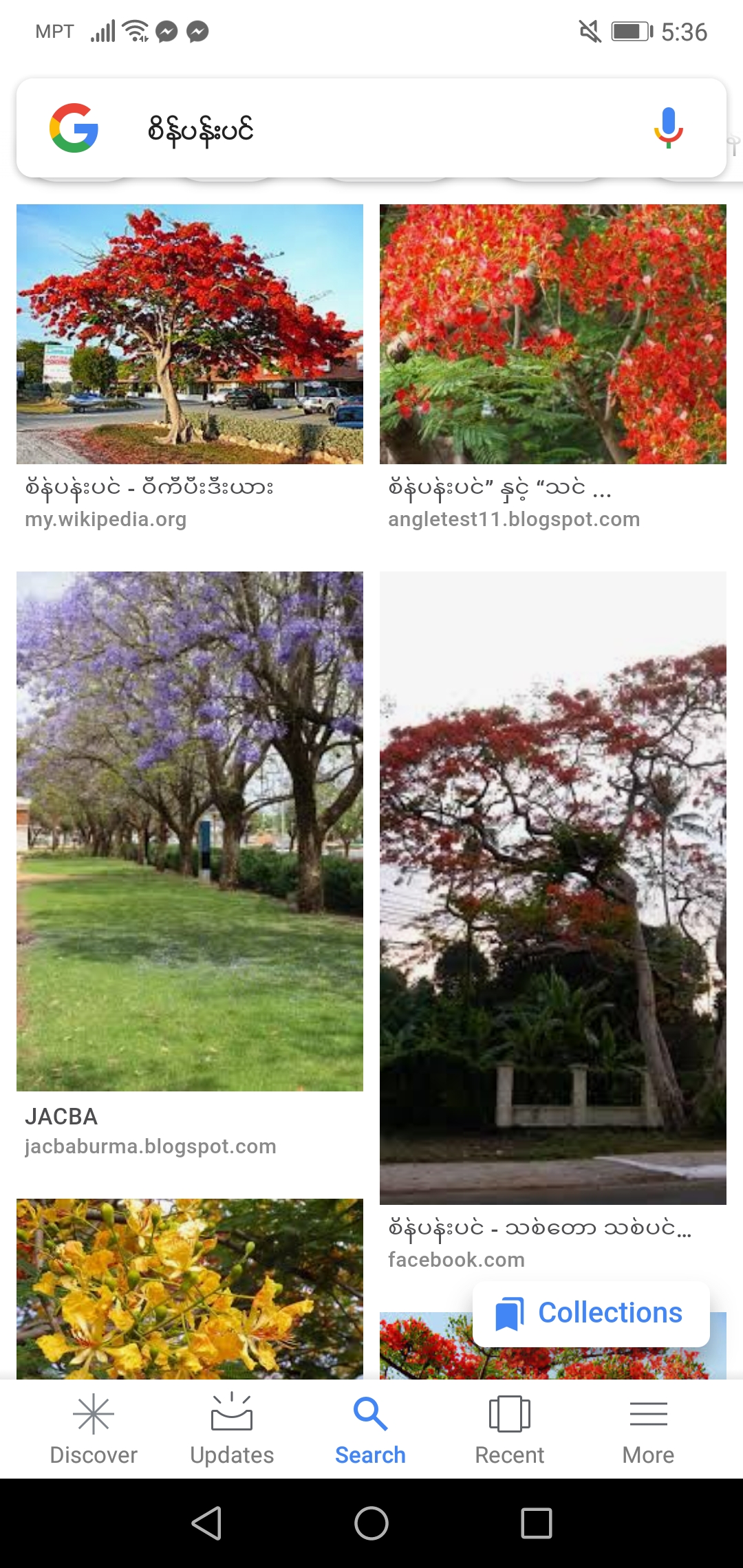Open the my.wikipedia.org red tree image
The height and width of the screenshot is (1568, 743).
point(190,334)
